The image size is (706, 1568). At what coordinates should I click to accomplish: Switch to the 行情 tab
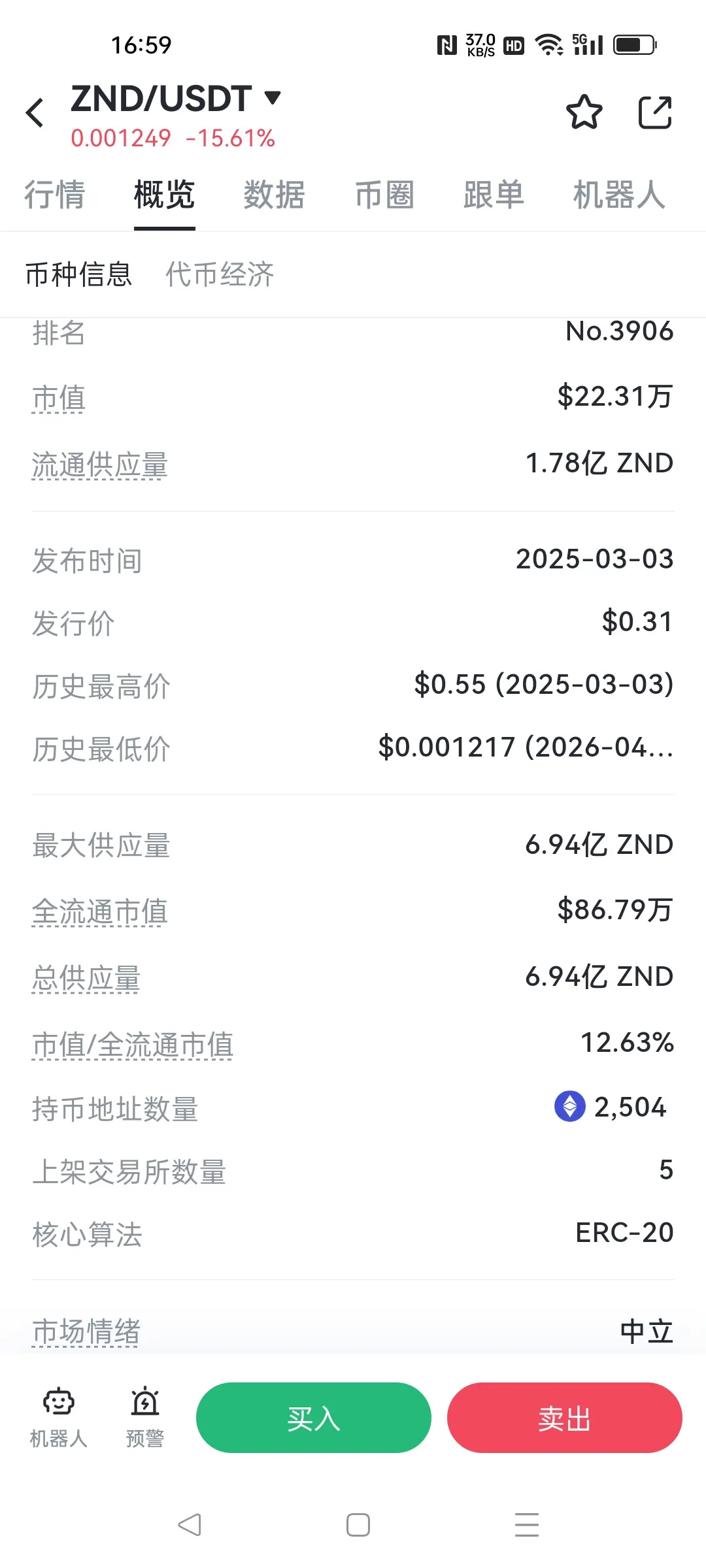pyautogui.click(x=55, y=195)
